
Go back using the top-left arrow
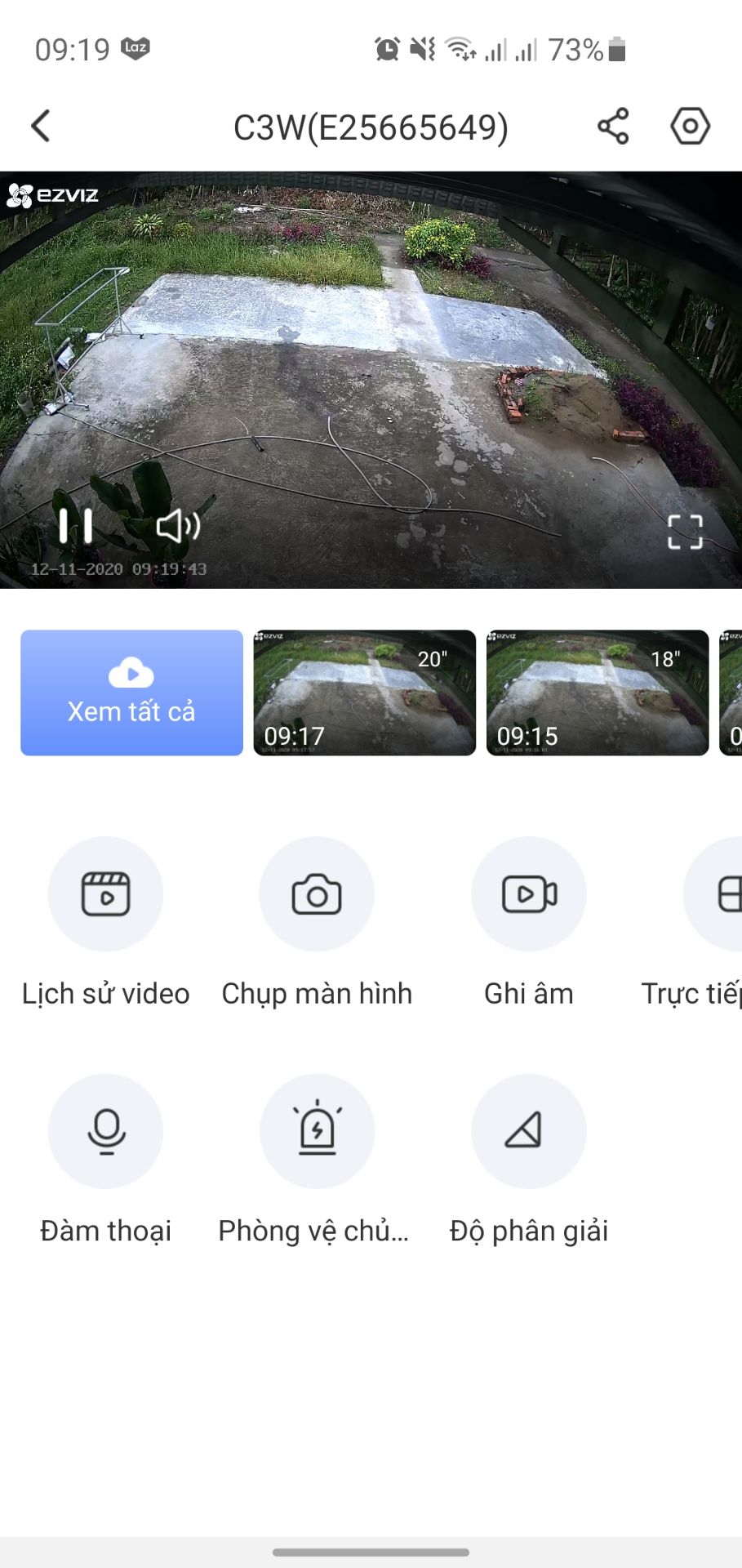pyautogui.click(x=41, y=127)
